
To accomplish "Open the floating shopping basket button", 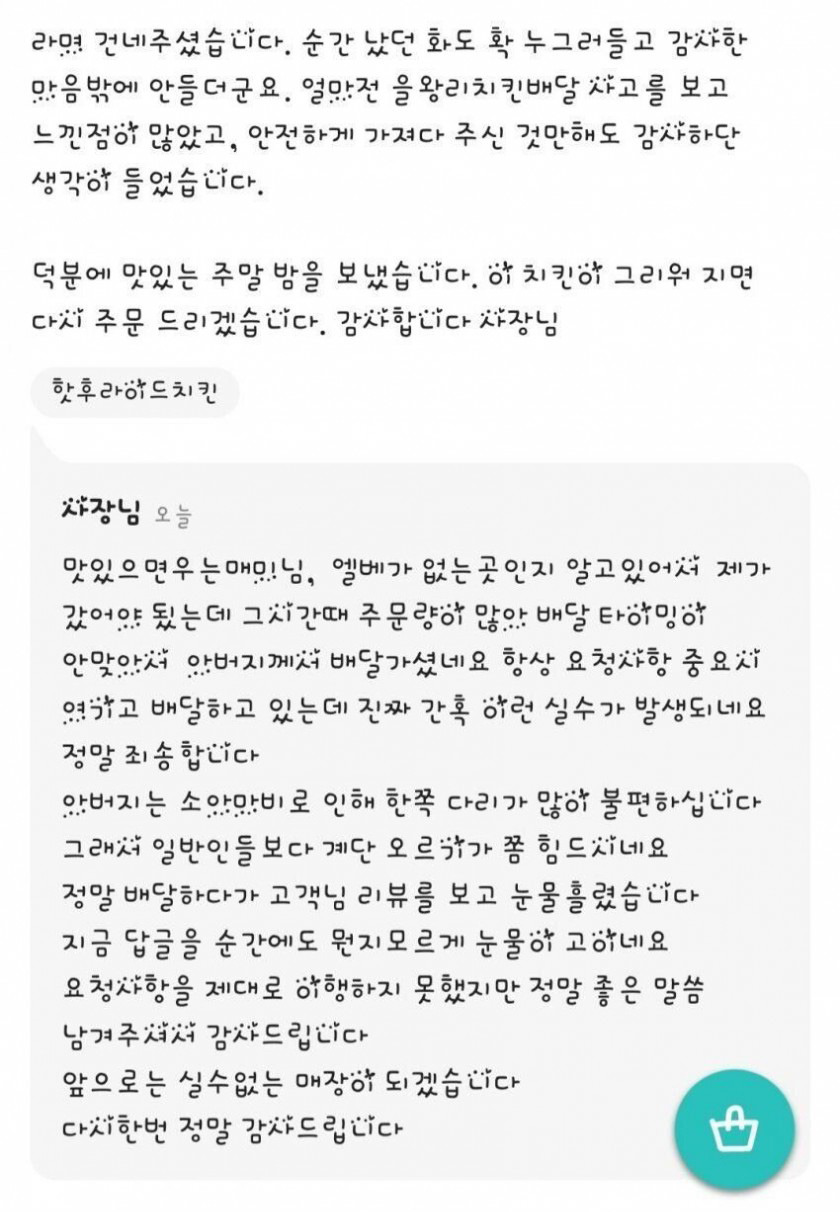I will pyautogui.click(x=735, y=1129).
